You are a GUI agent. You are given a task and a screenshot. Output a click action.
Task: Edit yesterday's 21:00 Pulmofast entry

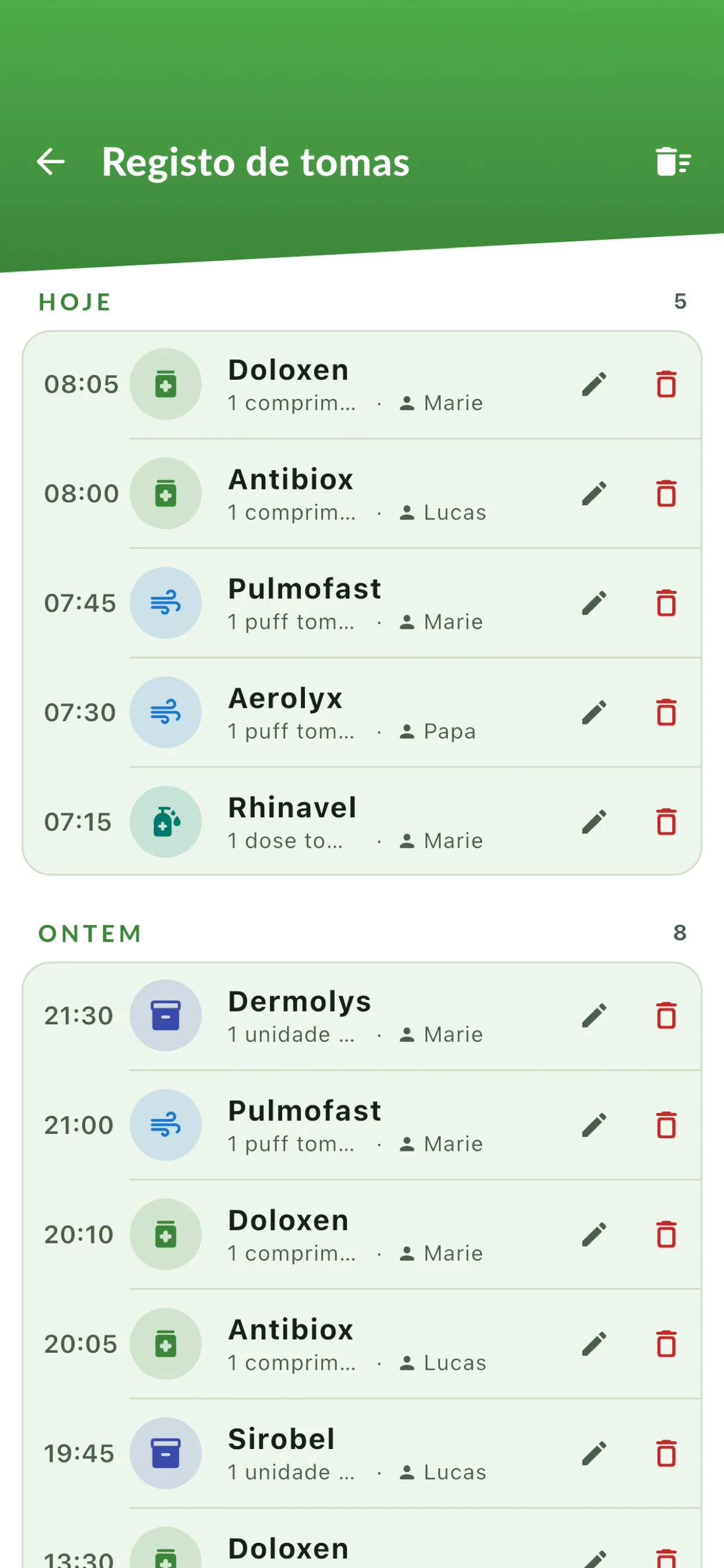click(595, 1125)
